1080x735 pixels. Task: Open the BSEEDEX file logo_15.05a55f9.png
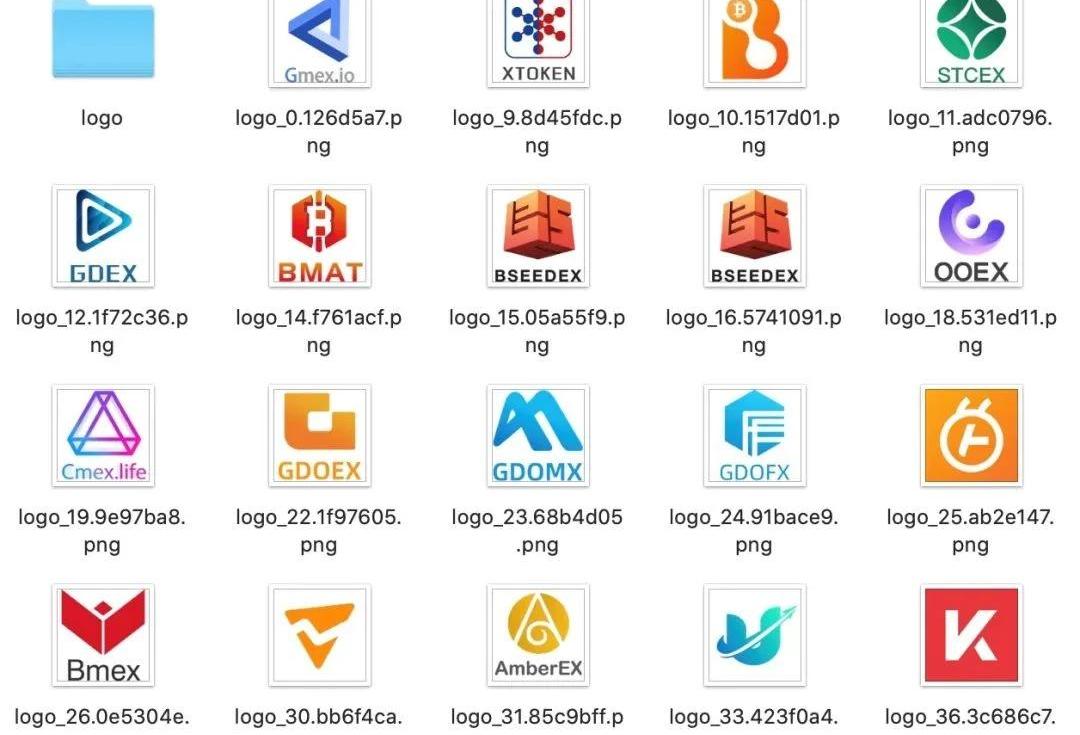click(538, 236)
